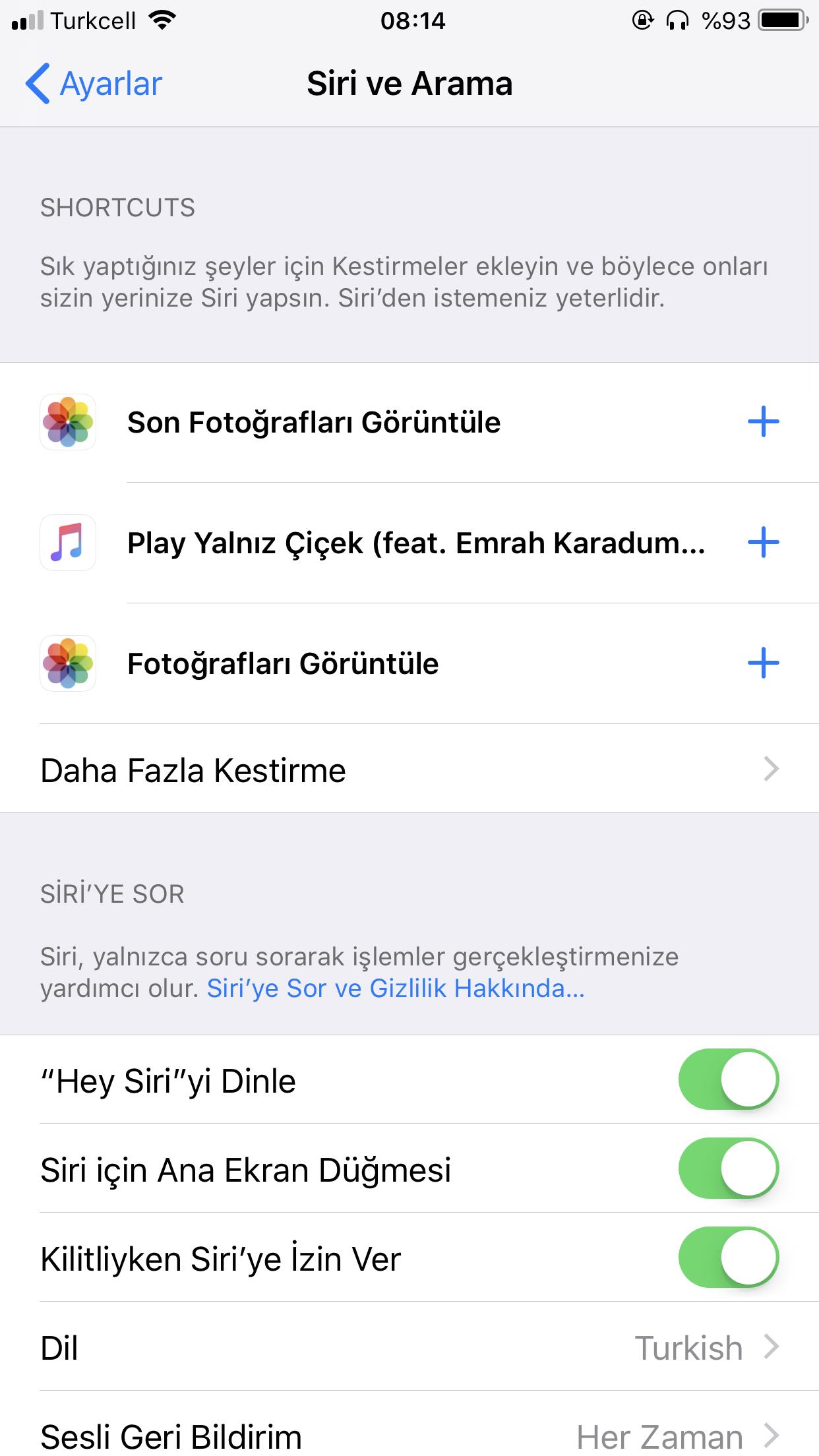Turn off "Hey Siri"yi Dinle
819x1456 pixels.
point(729,1079)
